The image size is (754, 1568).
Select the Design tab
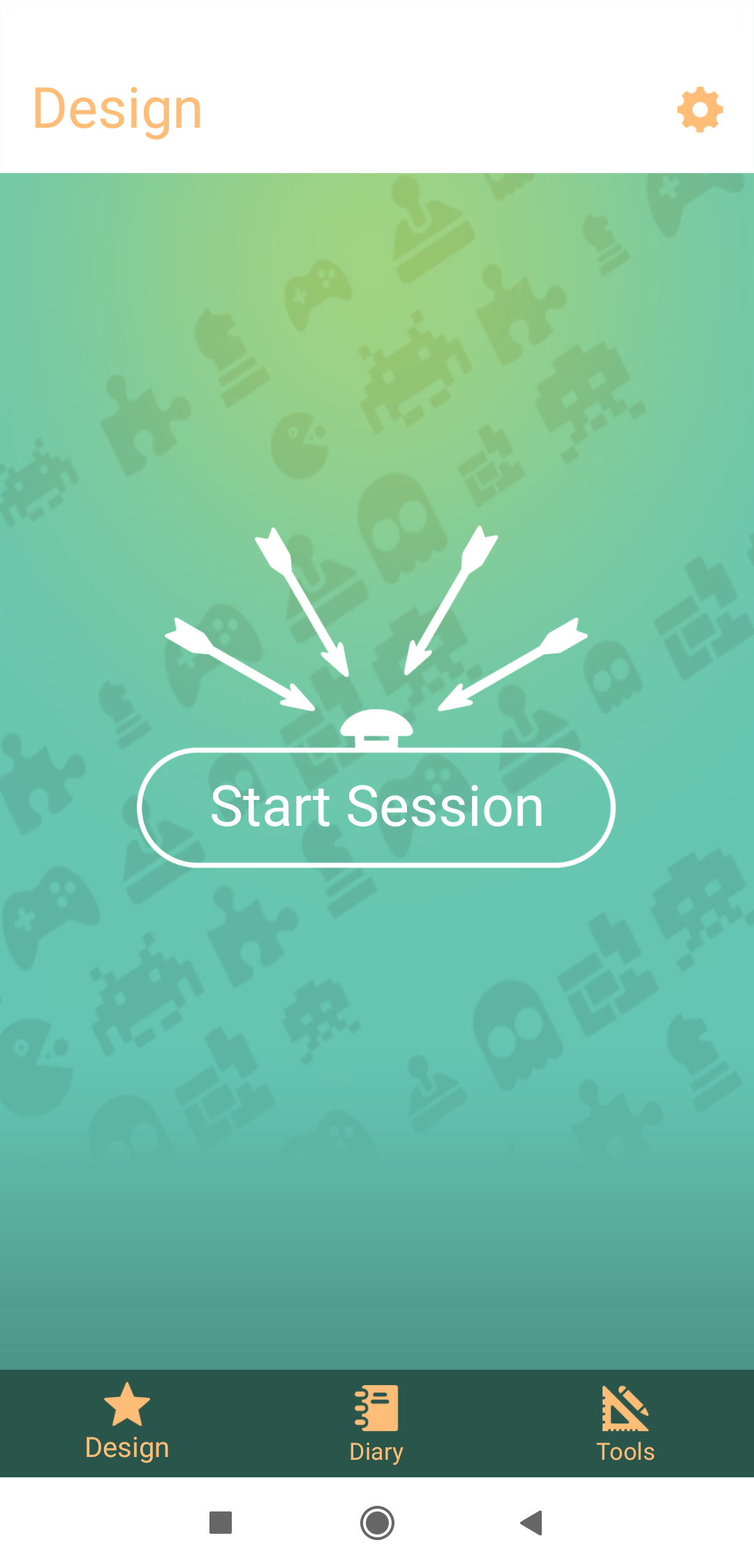point(126,1423)
